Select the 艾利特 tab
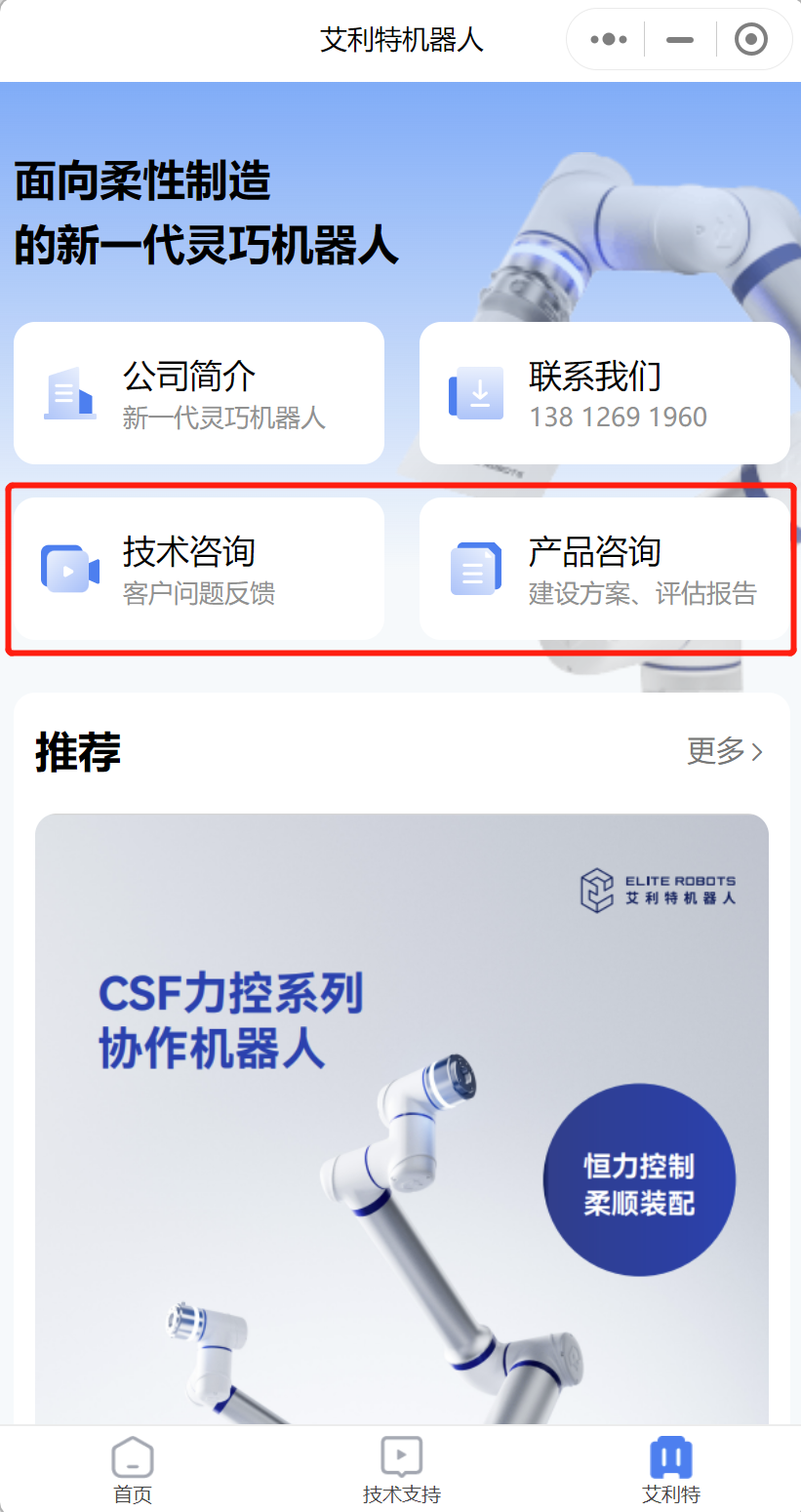The width and height of the screenshot is (801, 1512). [670, 1470]
